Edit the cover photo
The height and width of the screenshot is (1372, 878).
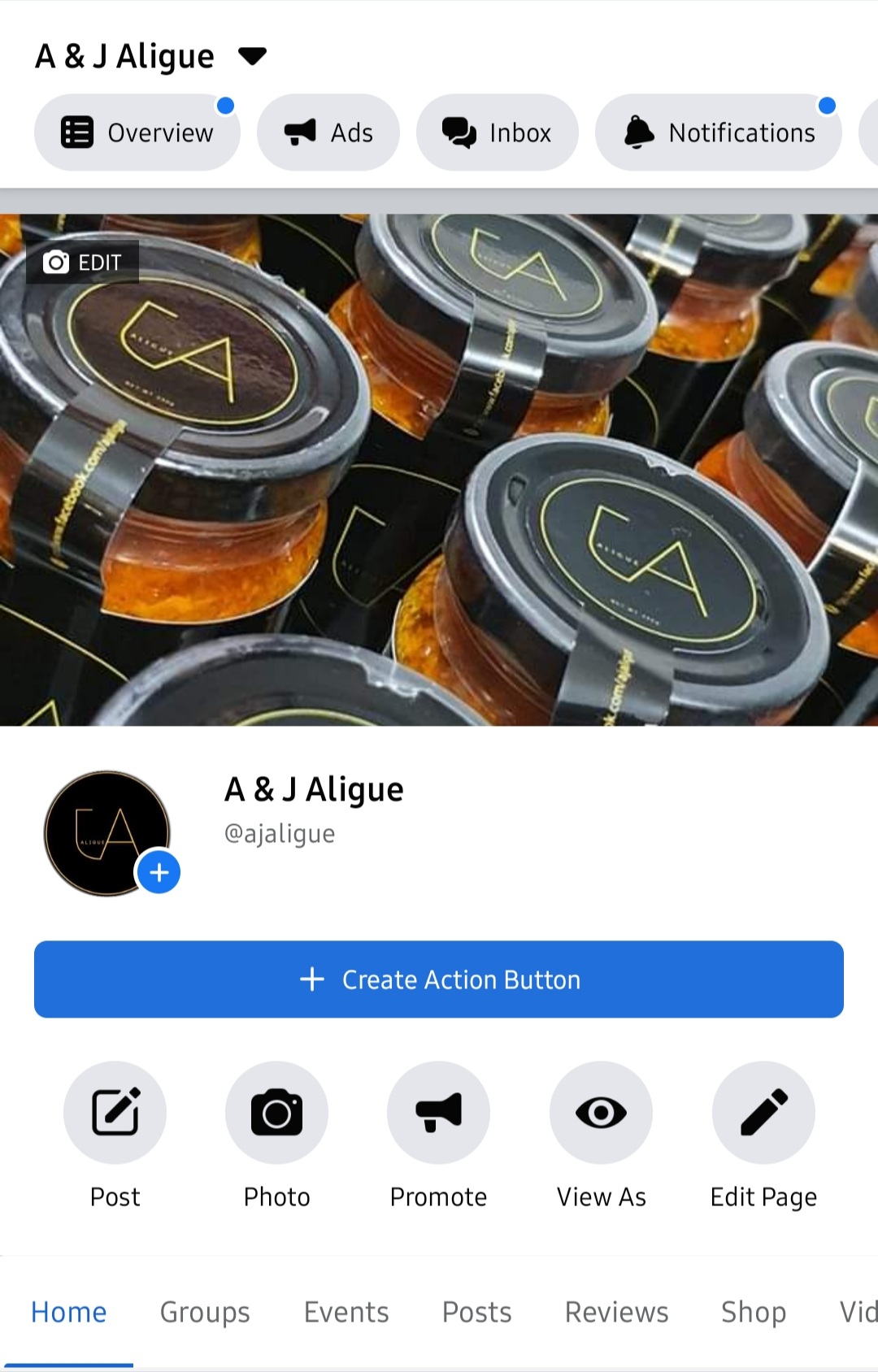pos(82,263)
